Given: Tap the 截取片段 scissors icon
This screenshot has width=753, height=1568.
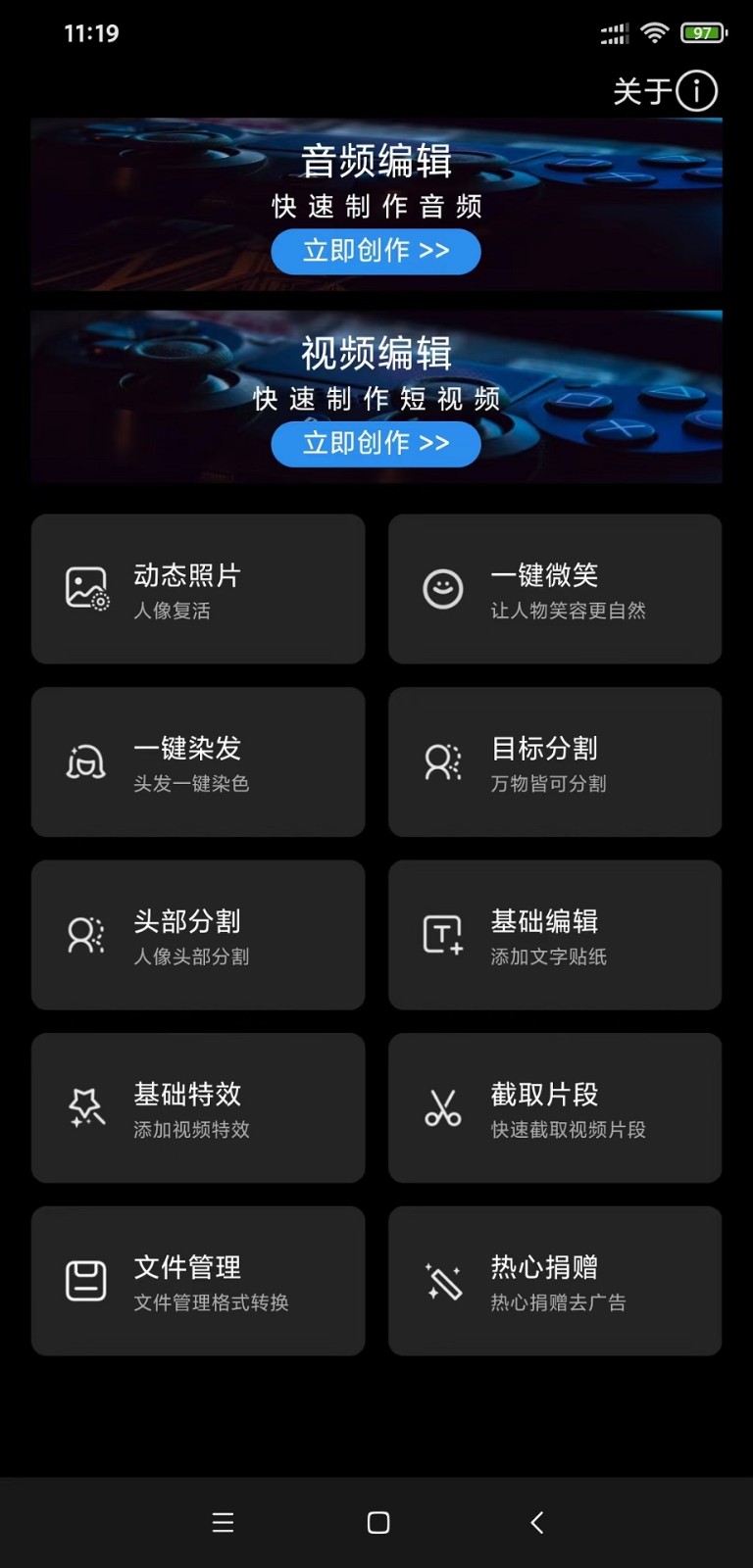Looking at the screenshot, I should coord(442,1107).
